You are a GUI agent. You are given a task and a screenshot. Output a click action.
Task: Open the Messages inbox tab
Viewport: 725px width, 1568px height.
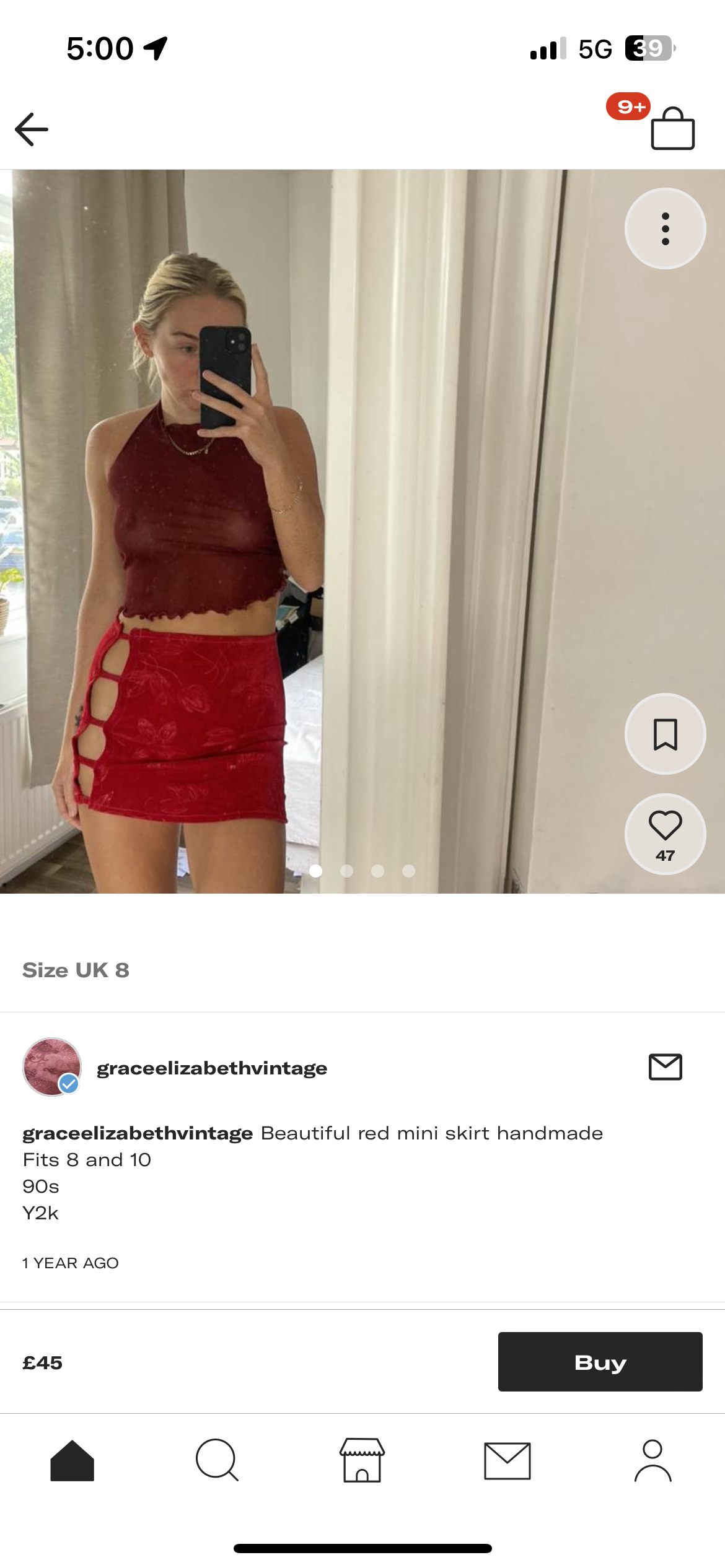click(x=507, y=1460)
